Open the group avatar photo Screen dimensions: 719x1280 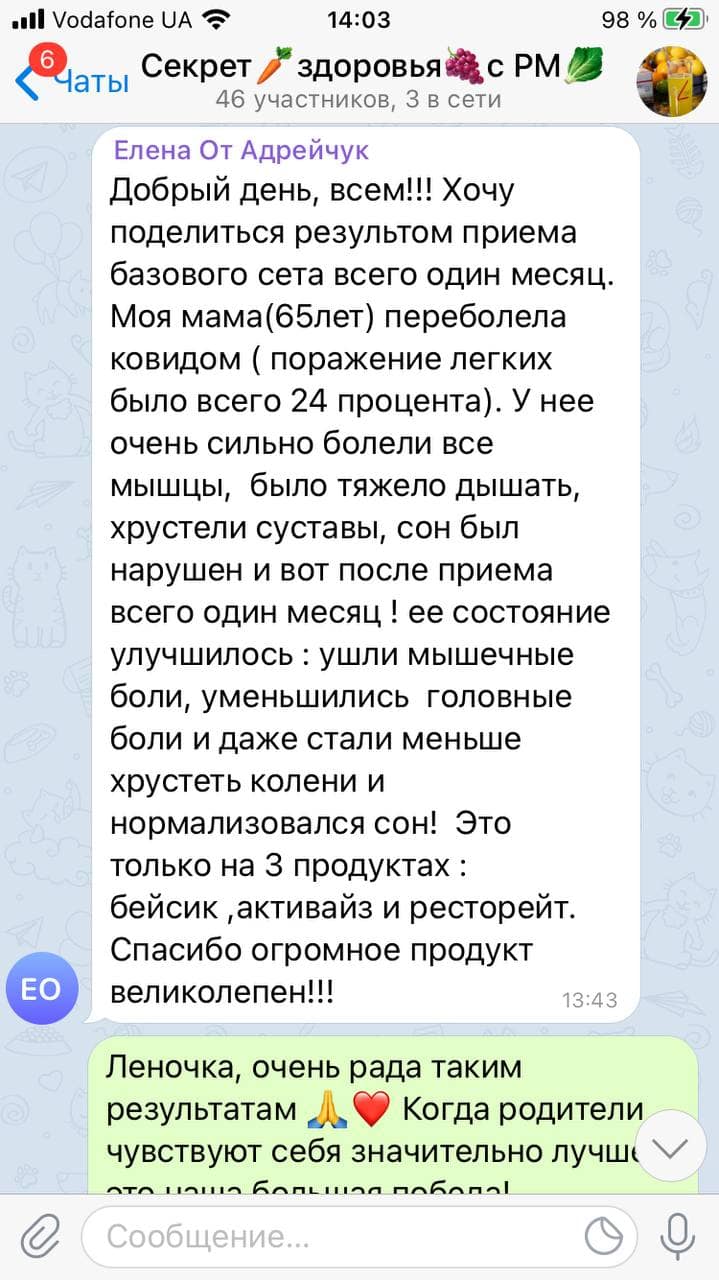click(671, 81)
